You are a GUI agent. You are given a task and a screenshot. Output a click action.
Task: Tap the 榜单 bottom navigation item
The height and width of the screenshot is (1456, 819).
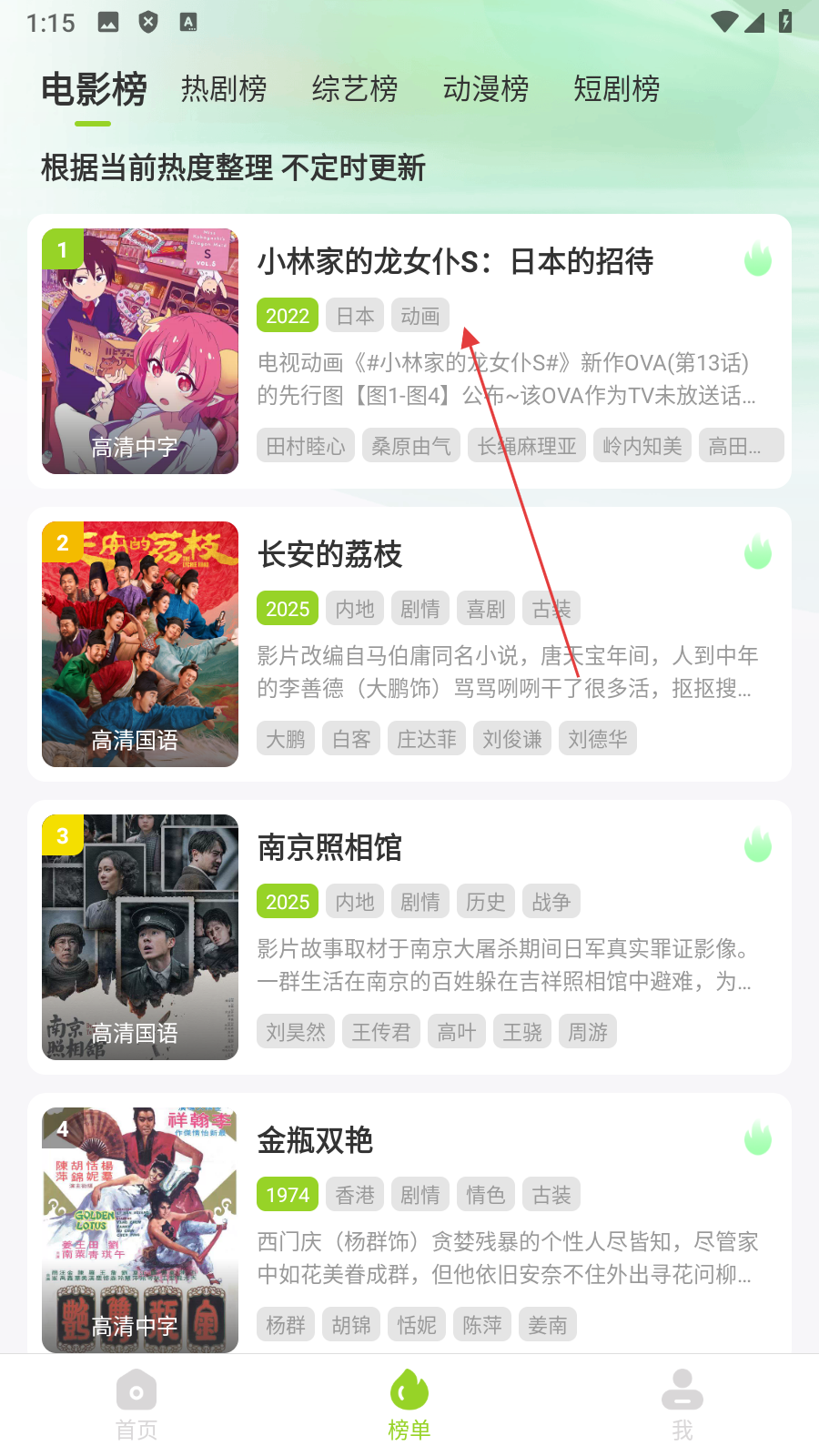click(x=409, y=1405)
